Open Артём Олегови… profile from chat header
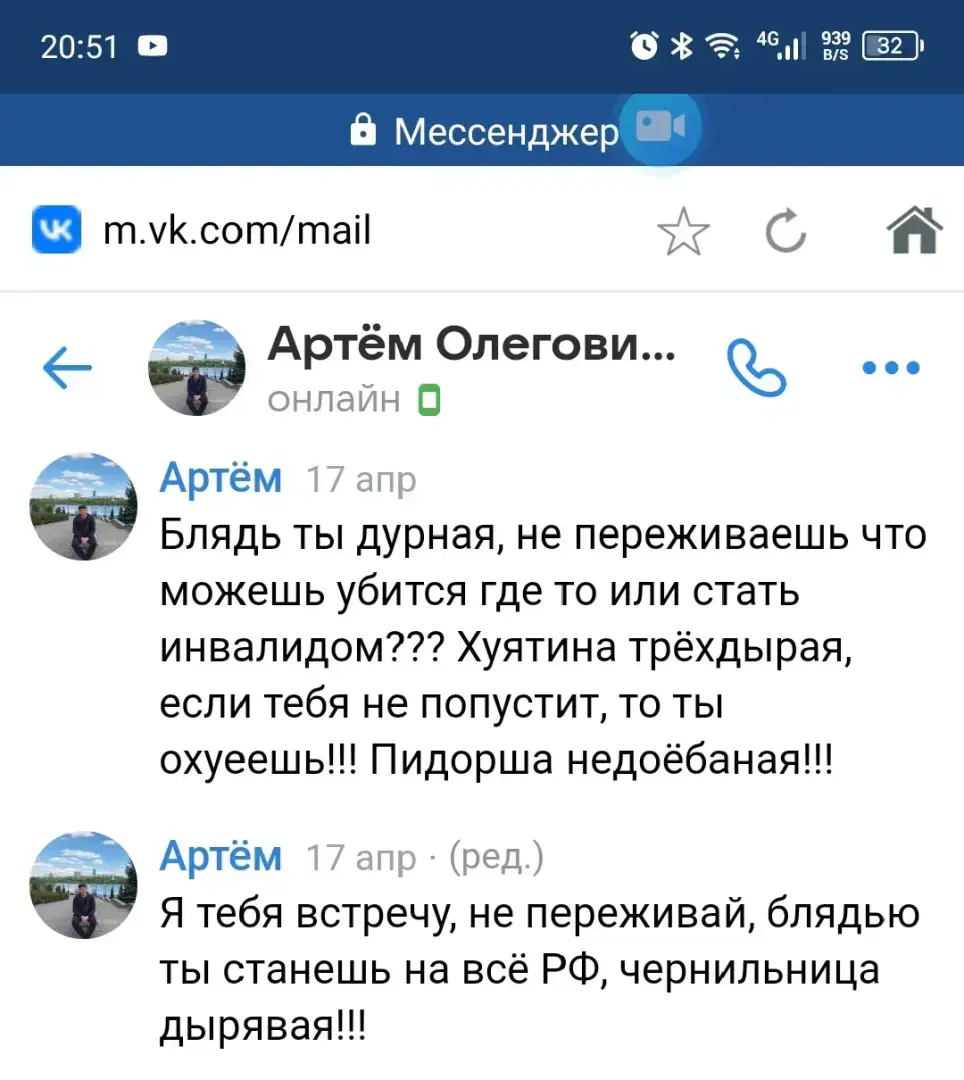The image size is (964, 1080). [470, 348]
